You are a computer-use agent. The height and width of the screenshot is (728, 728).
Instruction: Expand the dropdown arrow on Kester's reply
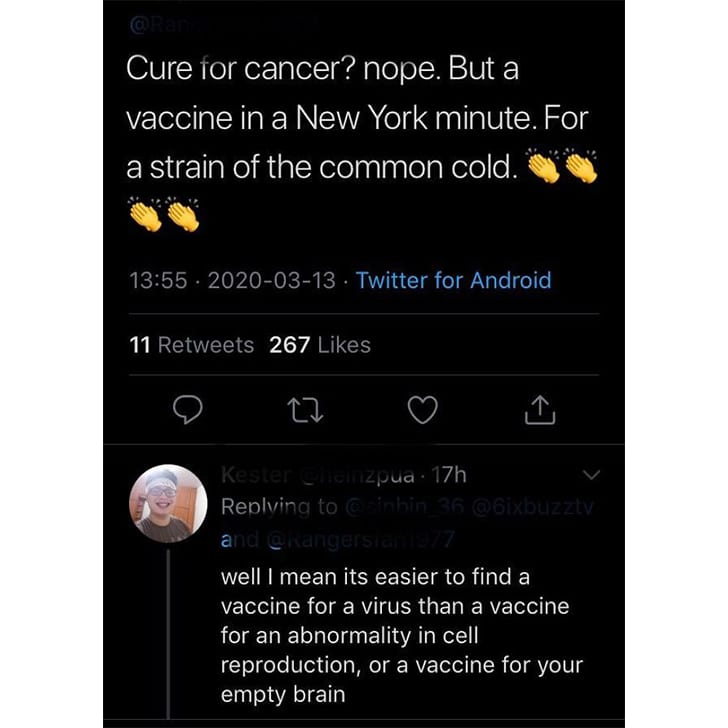pos(591,474)
